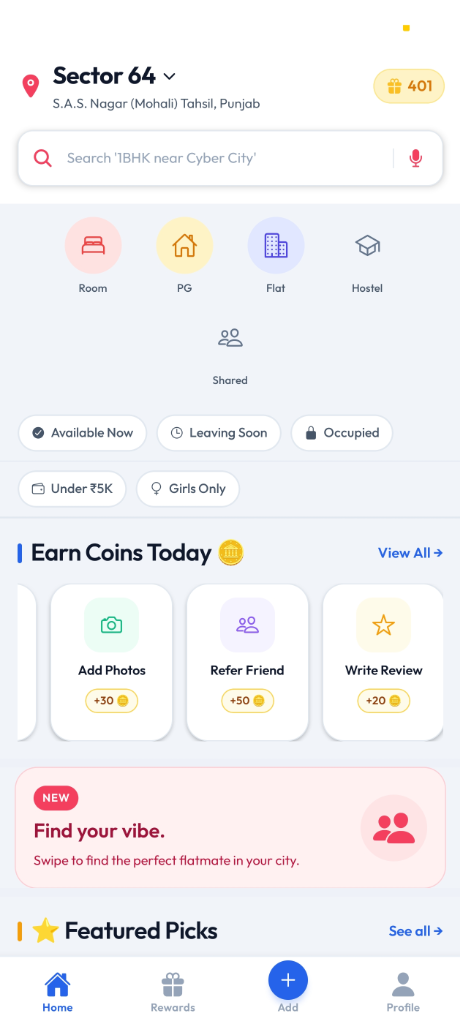Select the PG category
The image size is (460, 1024).
[184, 256]
